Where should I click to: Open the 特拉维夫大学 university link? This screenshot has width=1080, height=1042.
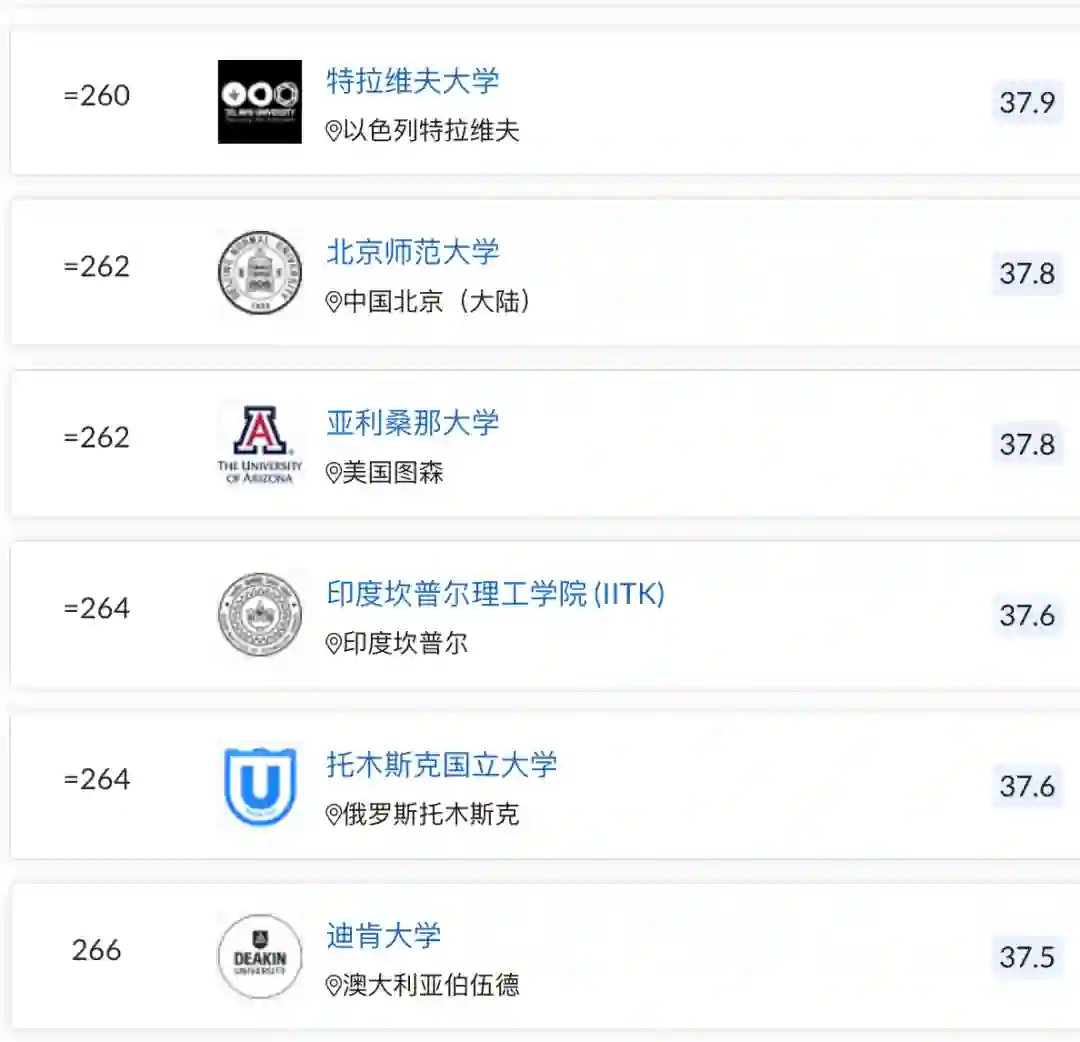412,81
